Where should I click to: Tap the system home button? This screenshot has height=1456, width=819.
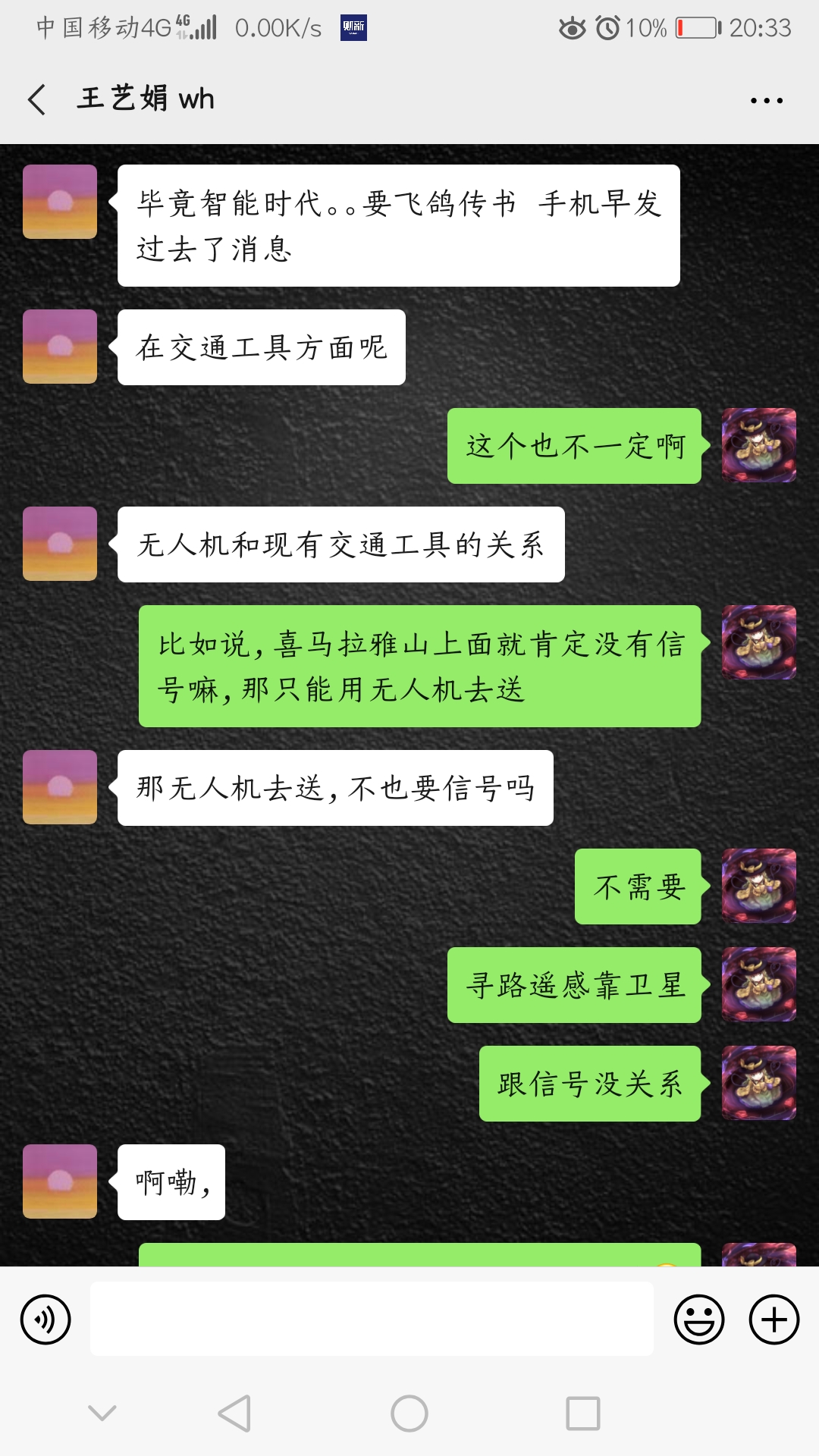coord(409,1414)
